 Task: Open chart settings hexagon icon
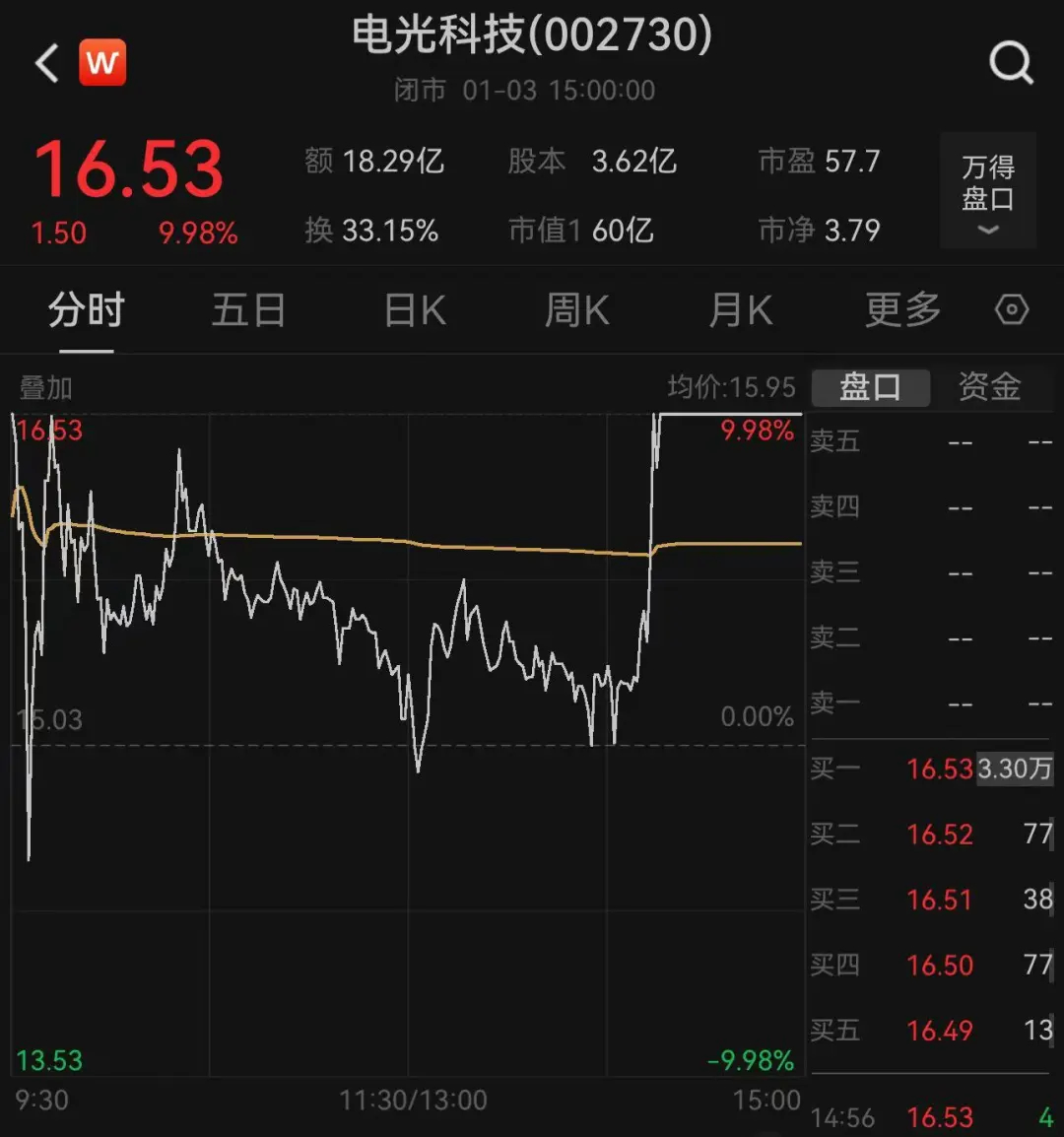tap(1012, 310)
